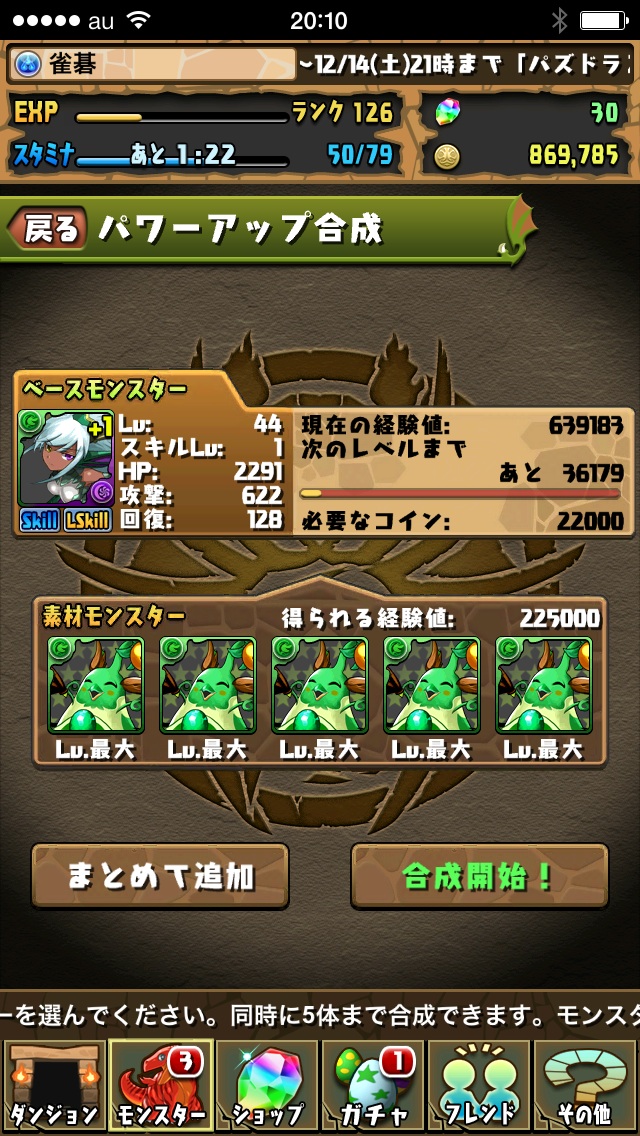This screenshot has height=1136, width=640.
Task: Tap the base monster portrait
Action: 65,457
